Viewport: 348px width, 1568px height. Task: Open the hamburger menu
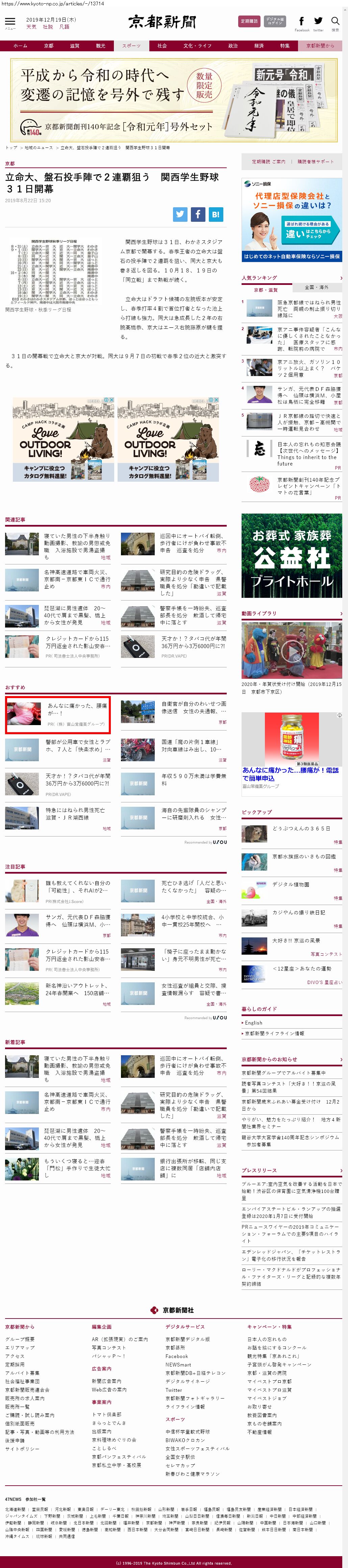10,23
